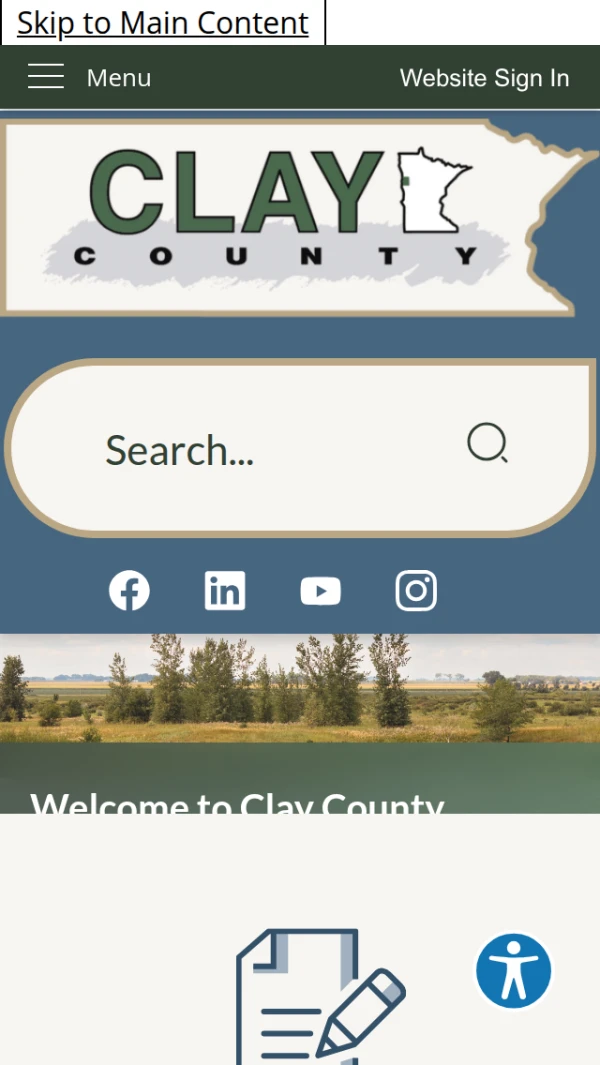Tap the magnifying glass search icon

(x=487, y=443)
